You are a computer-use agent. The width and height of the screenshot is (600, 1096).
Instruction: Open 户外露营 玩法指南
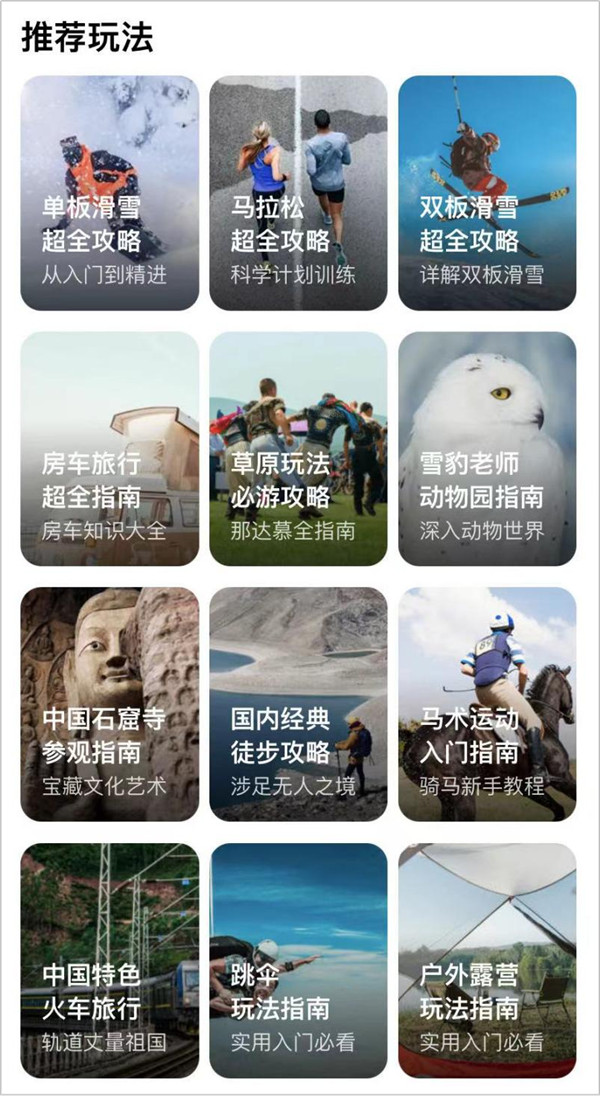coord(487,960)
